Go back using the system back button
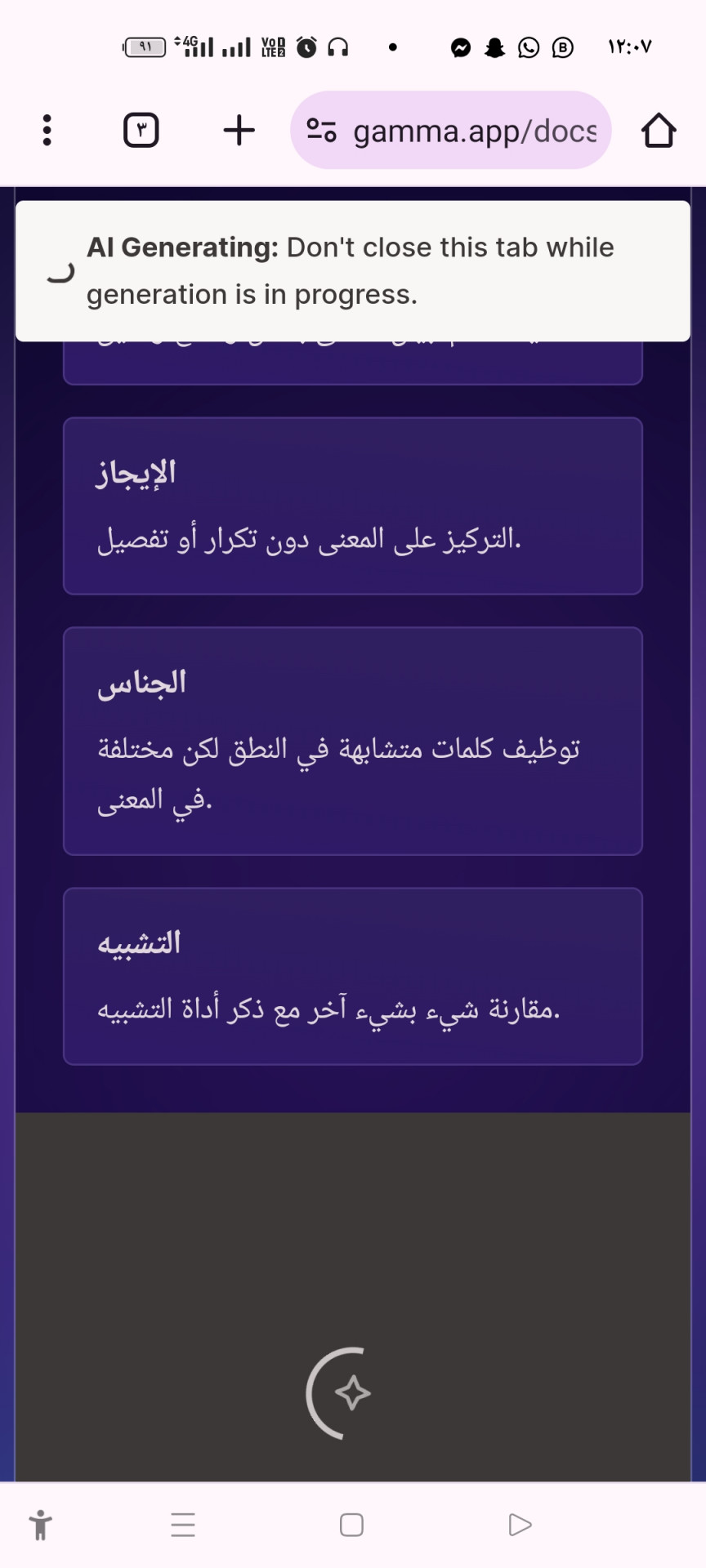 (520, 1525)
